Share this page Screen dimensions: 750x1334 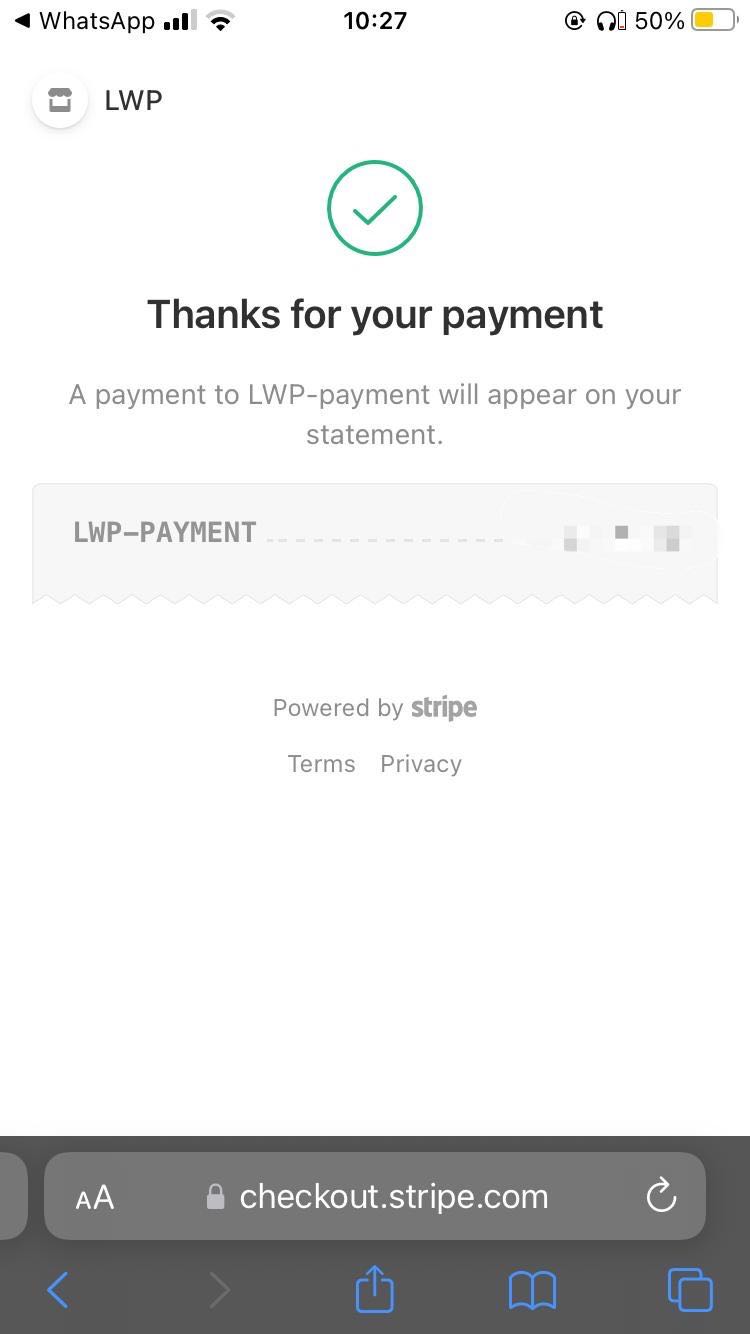375,1289
